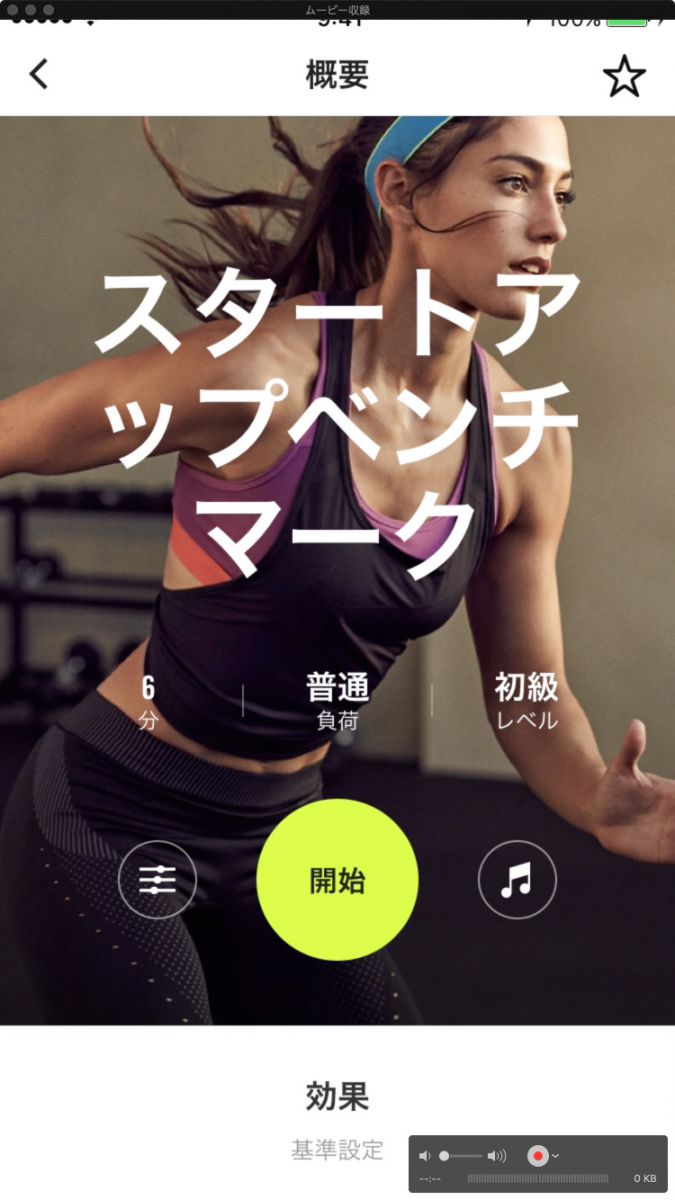675x1200 pixels.
Task: Tap the 開始 start button
Action: (337, 880)
